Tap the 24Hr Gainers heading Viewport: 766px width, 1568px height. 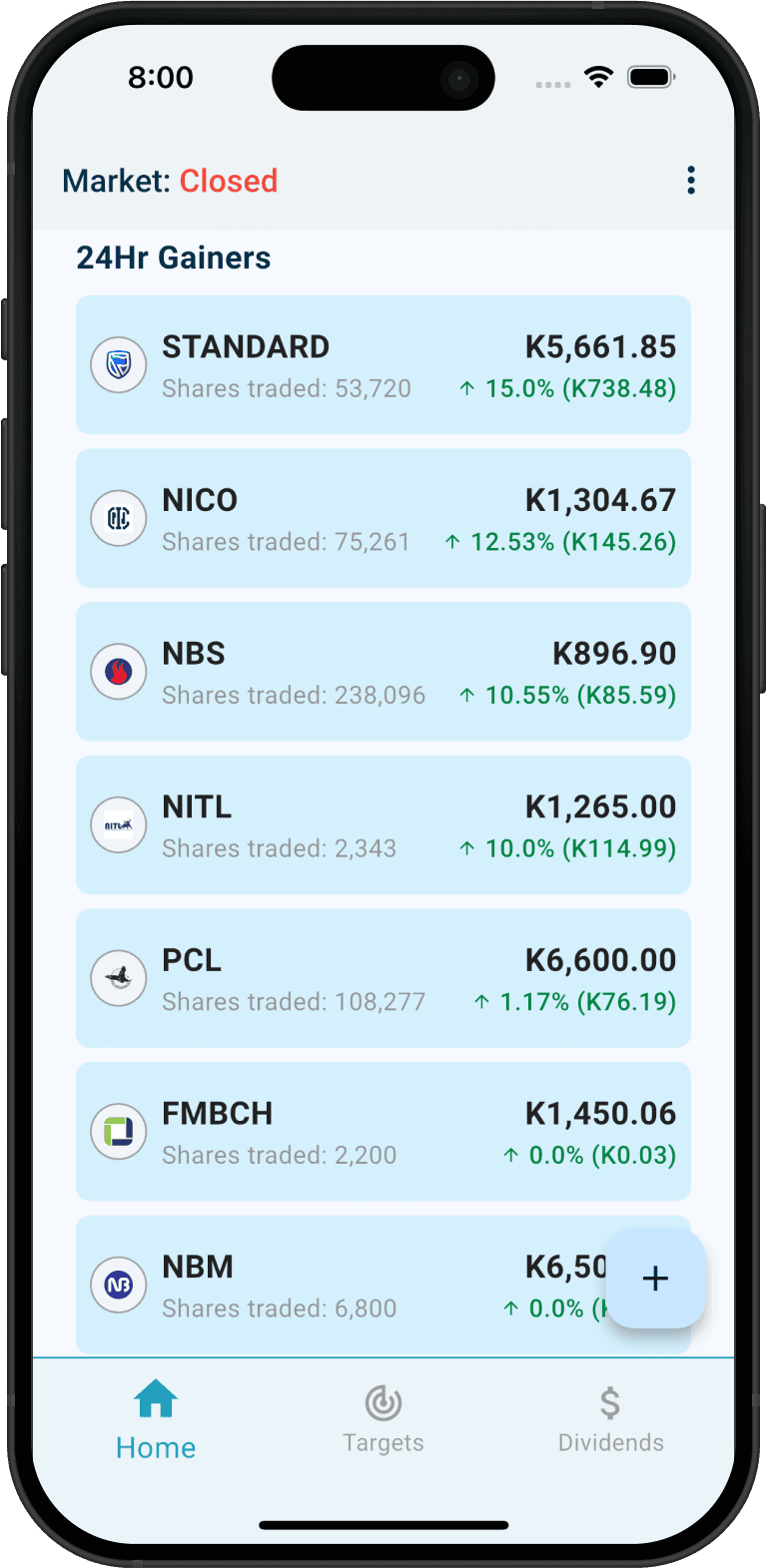(173, 257)
